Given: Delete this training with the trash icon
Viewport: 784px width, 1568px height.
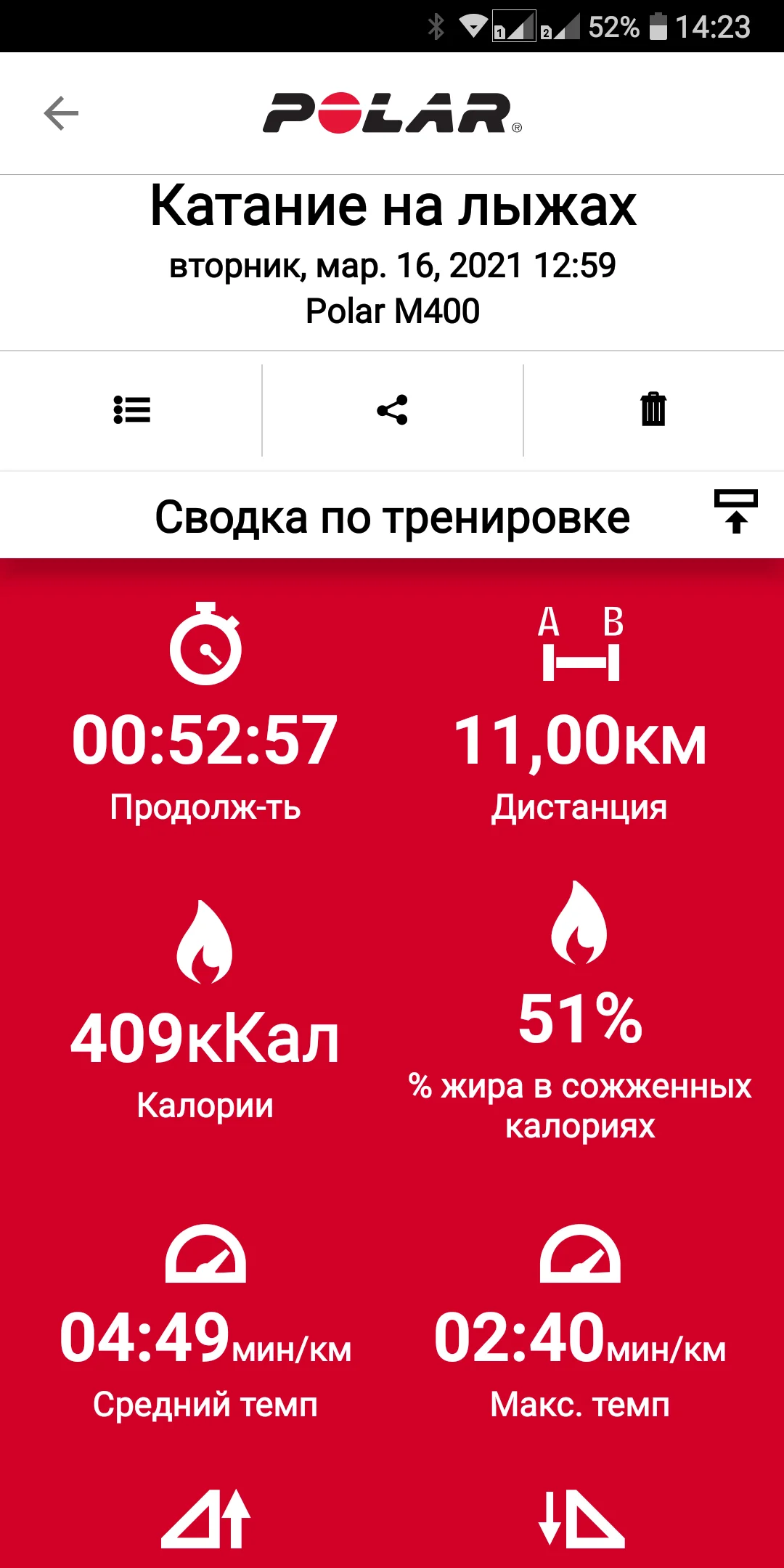Looking at the screenshot, I should coord(653,410).
